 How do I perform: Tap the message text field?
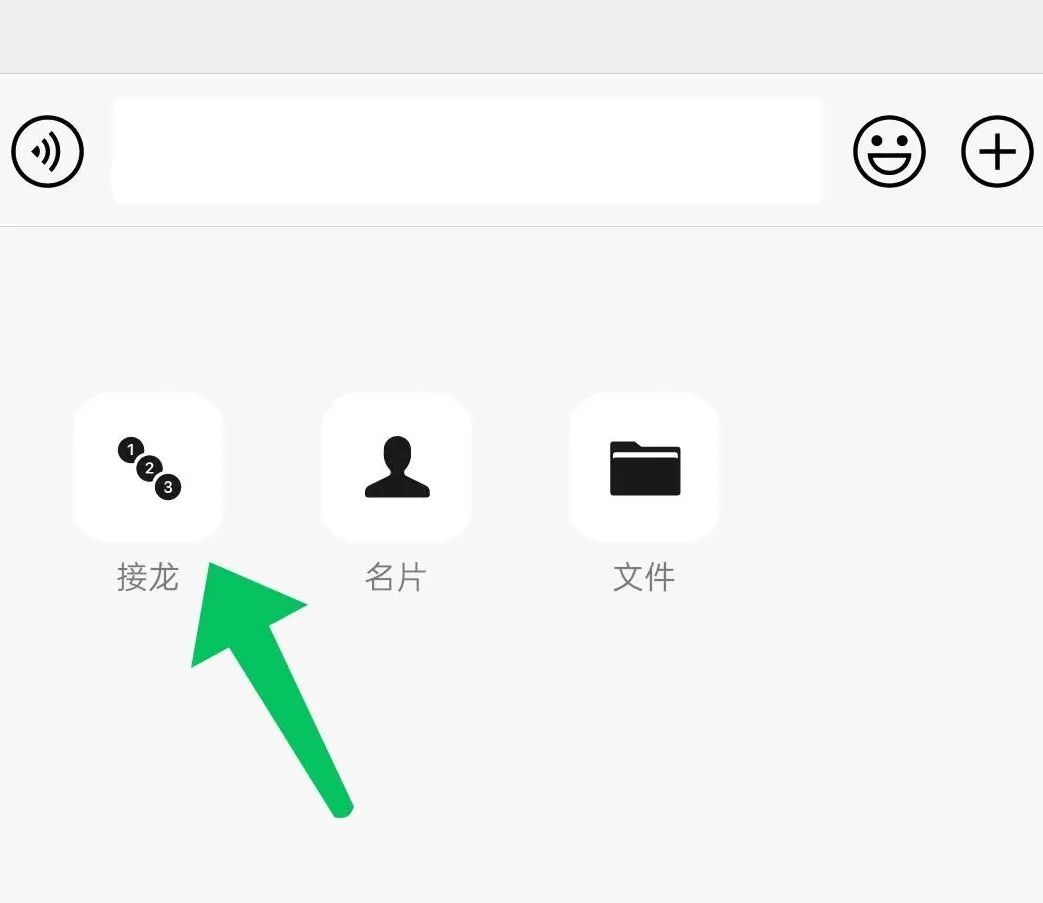(x=467, y=151)
